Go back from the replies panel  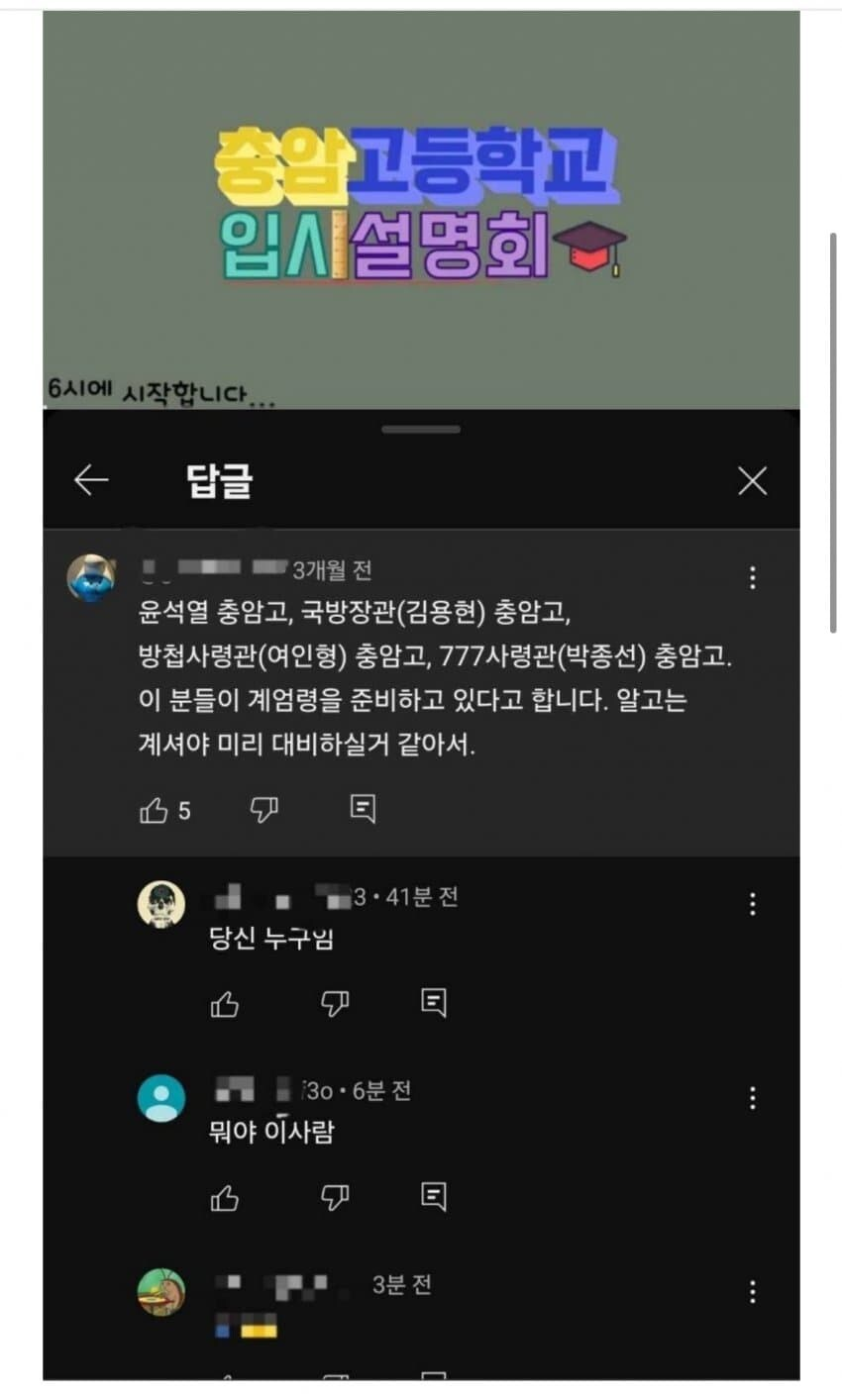(x=91, y=481)
